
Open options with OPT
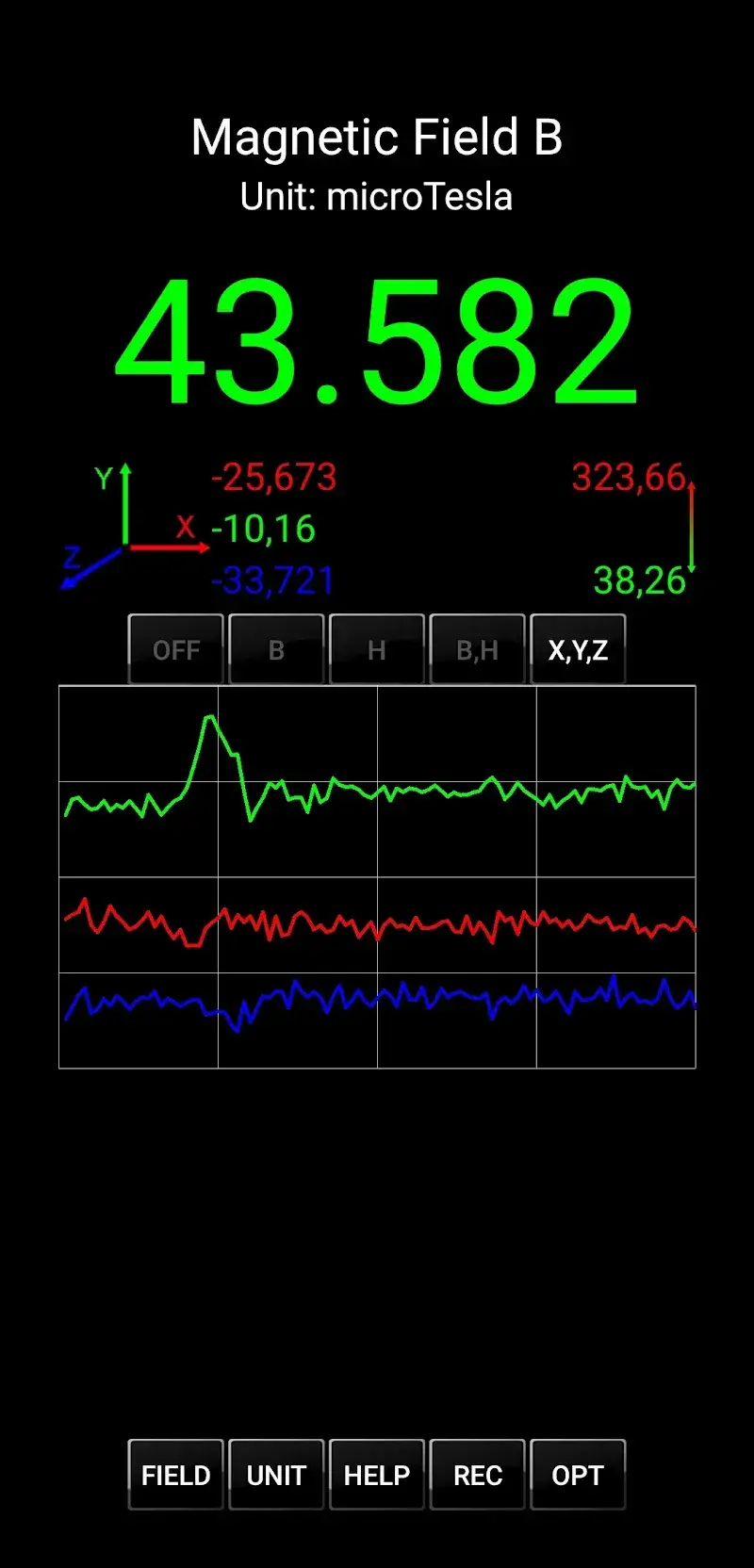[579, 1474]
